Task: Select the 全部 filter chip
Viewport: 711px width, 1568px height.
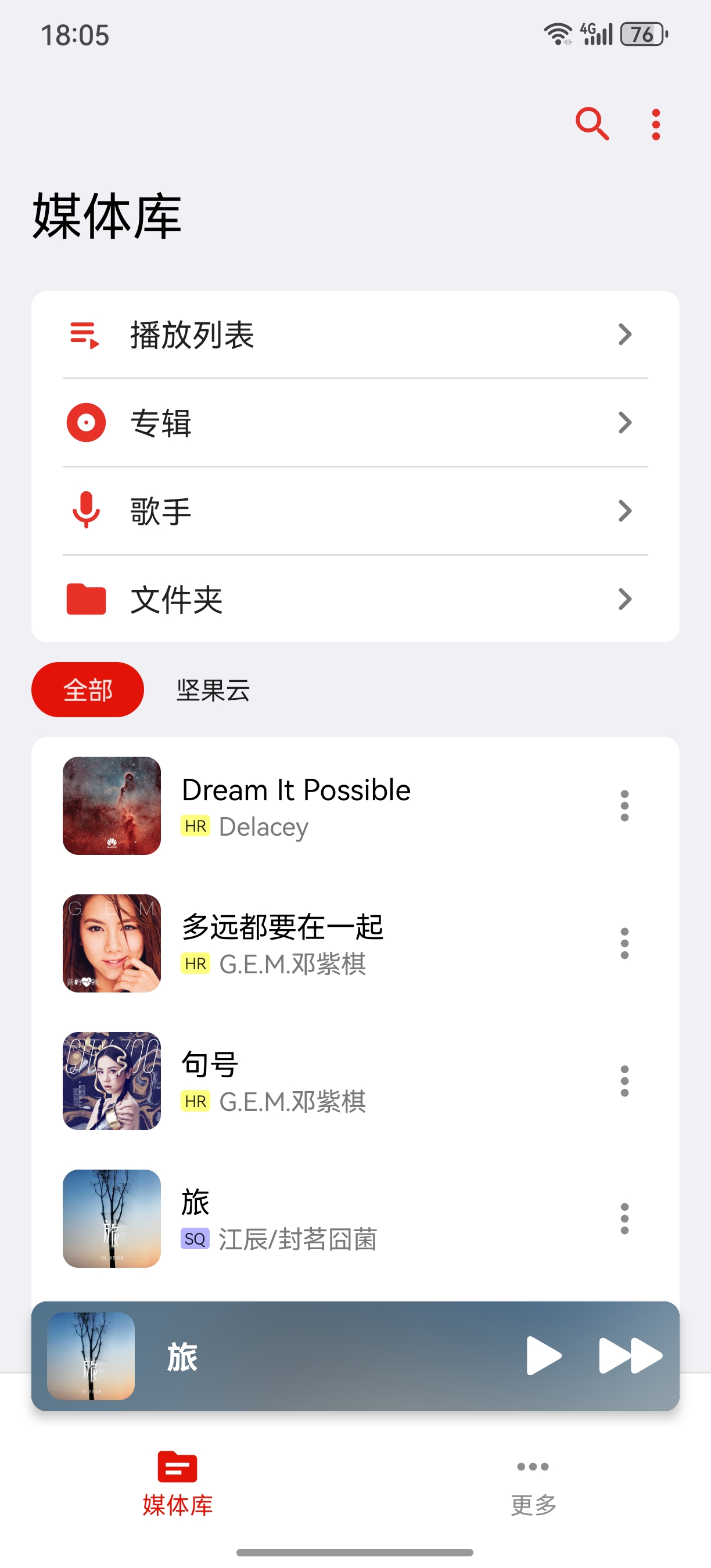Action: click(x=88, y=690)
